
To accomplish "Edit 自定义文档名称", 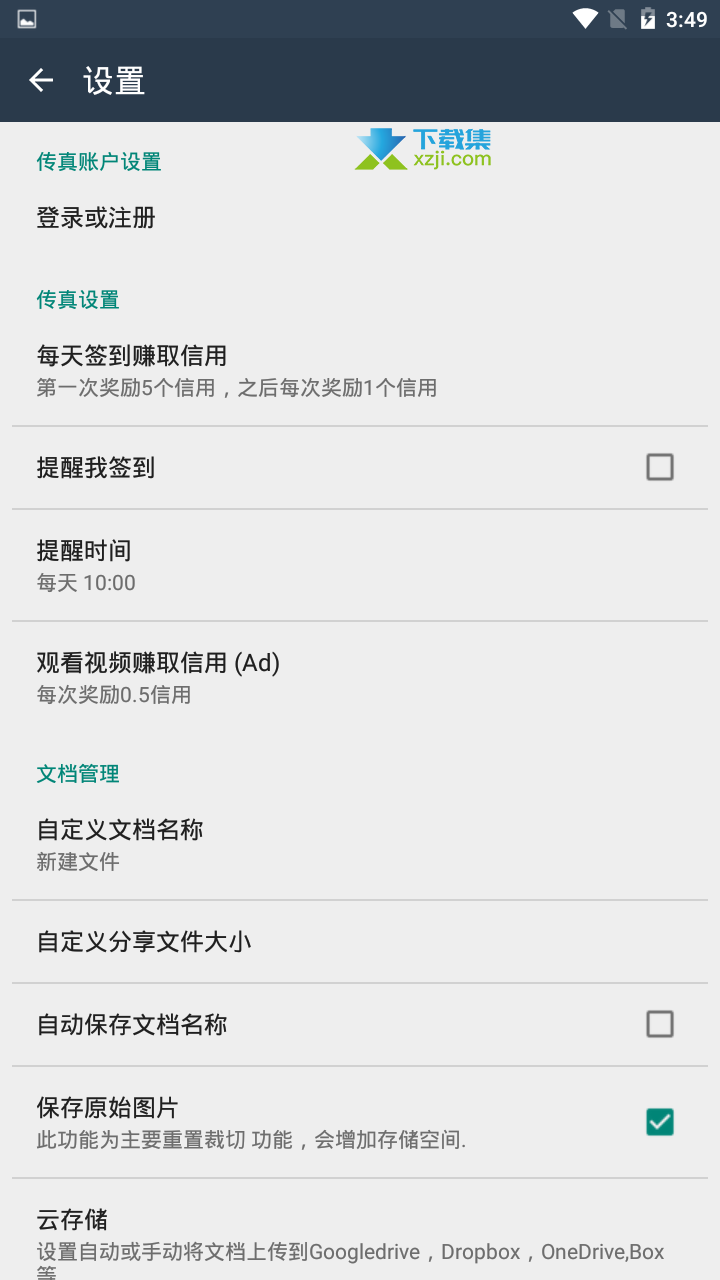I will point(360,844).
